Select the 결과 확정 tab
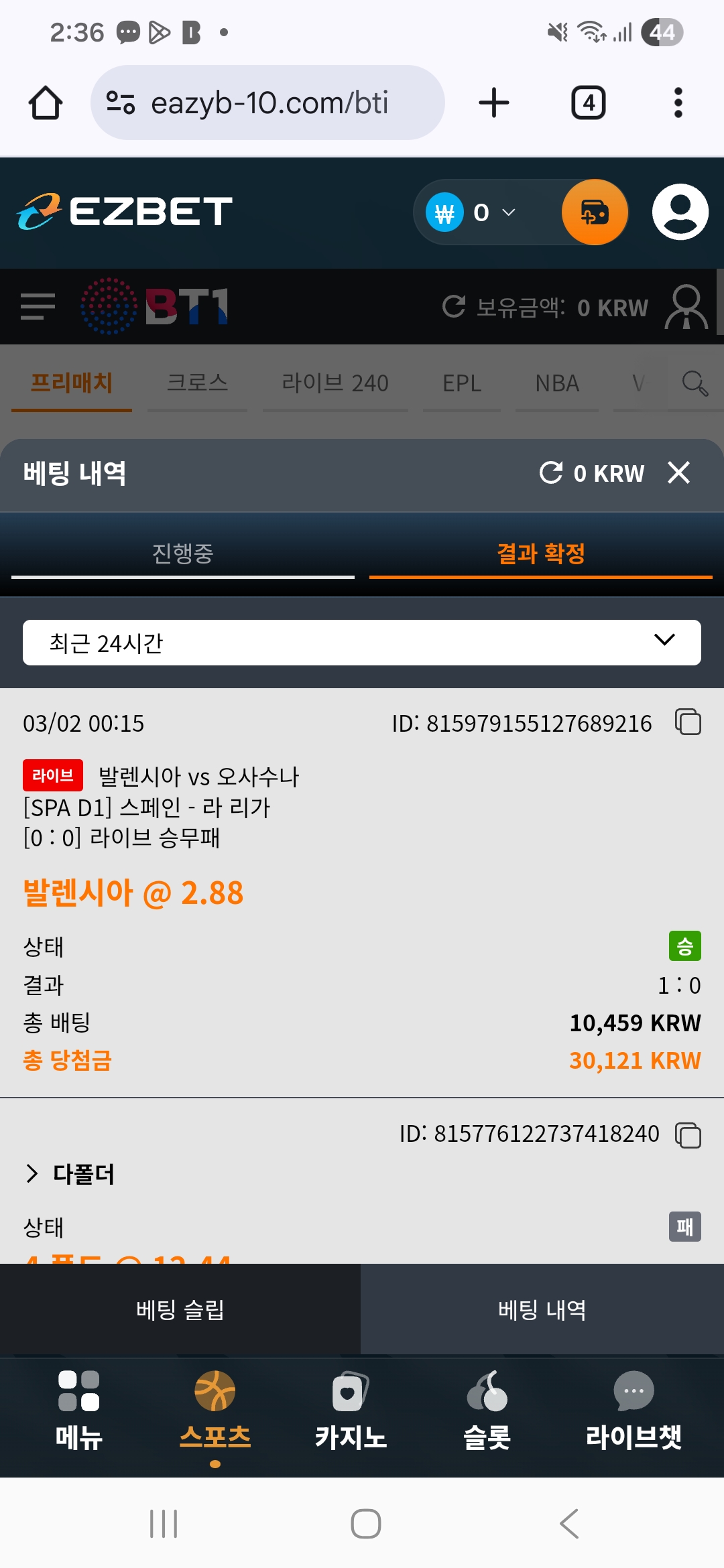 (x=540, y=553)
